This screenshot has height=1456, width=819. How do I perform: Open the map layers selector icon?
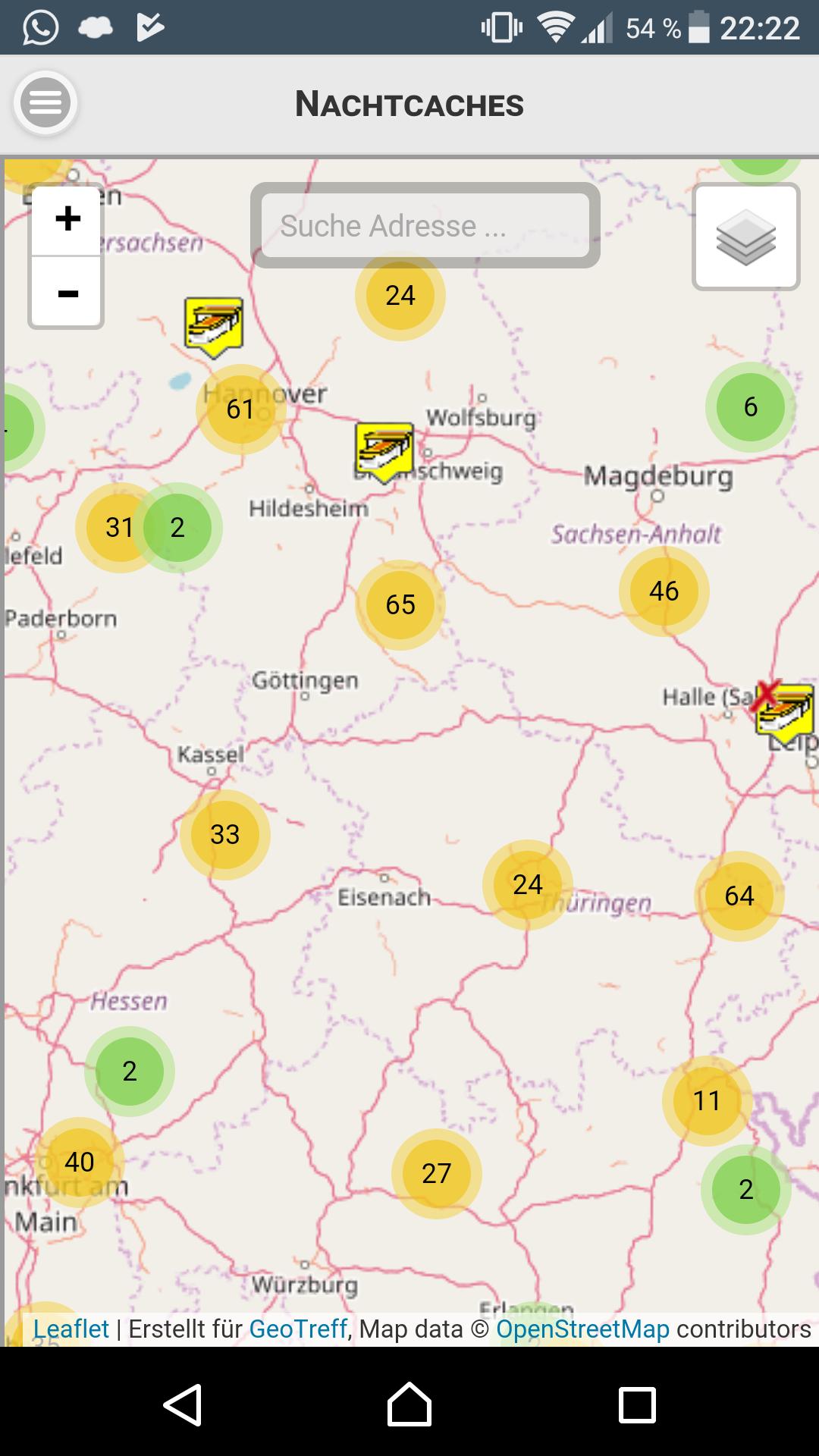tap(746, 236)
